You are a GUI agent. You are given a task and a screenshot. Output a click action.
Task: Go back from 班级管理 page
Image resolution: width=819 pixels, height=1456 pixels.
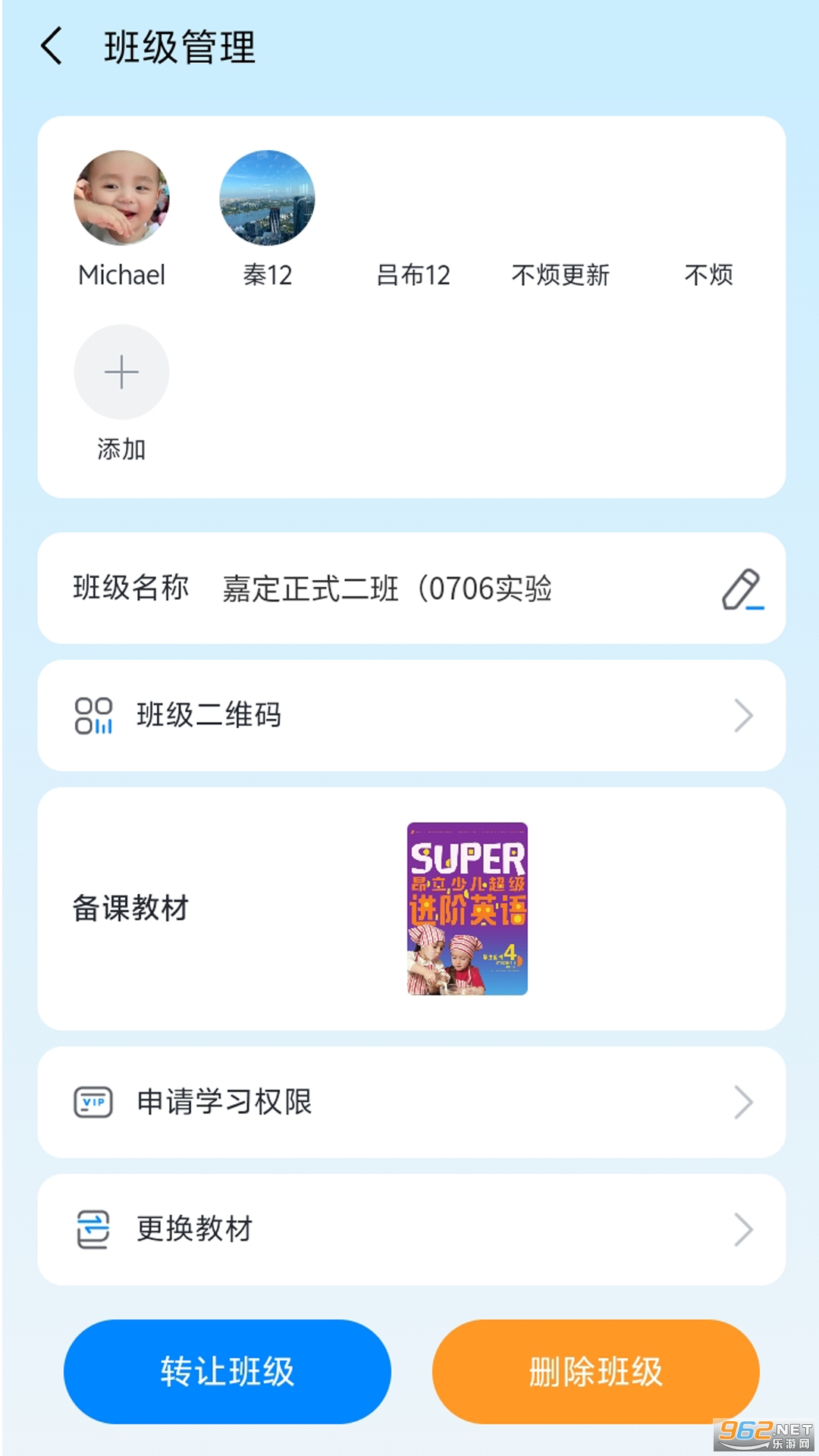click(x=52, y=47)
